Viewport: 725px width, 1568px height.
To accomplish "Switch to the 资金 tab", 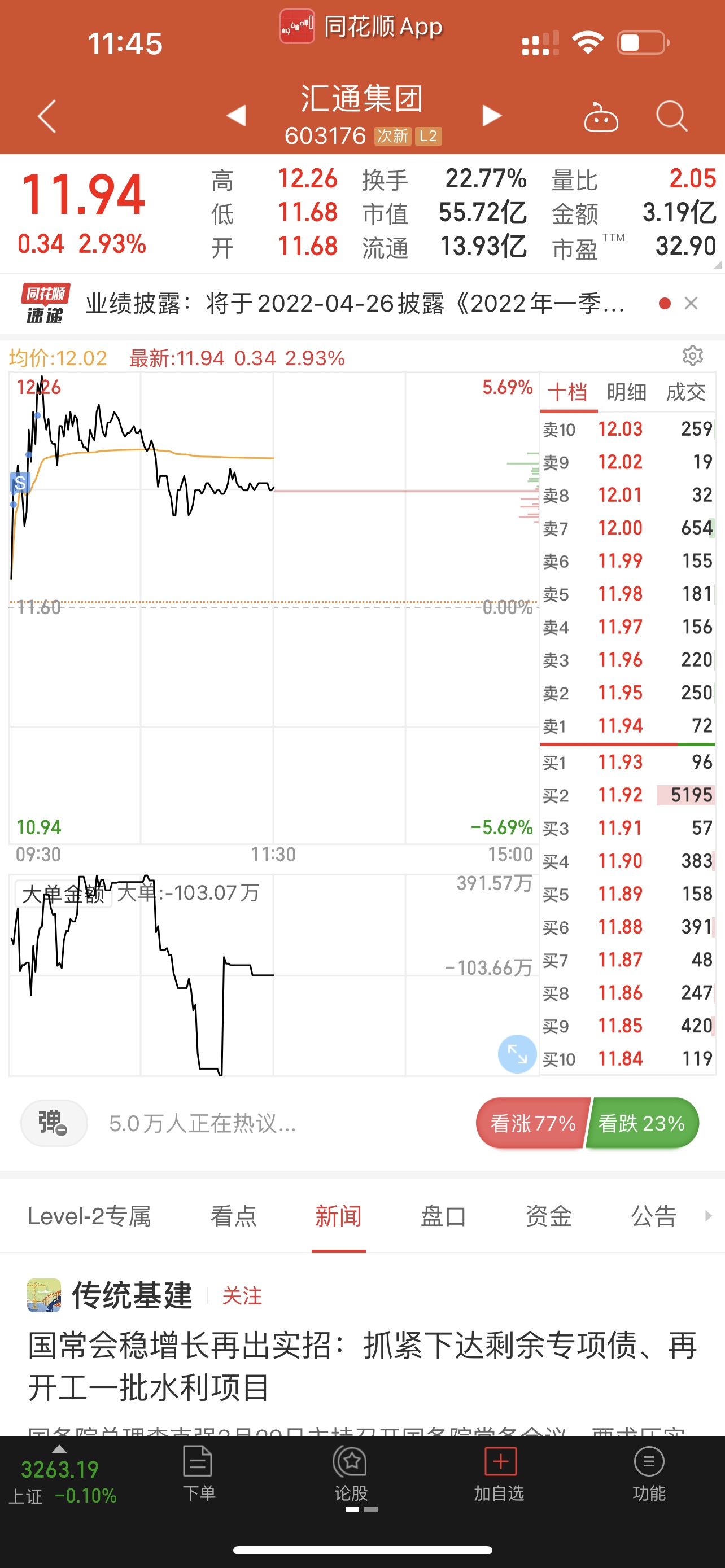I will 548,1216.
